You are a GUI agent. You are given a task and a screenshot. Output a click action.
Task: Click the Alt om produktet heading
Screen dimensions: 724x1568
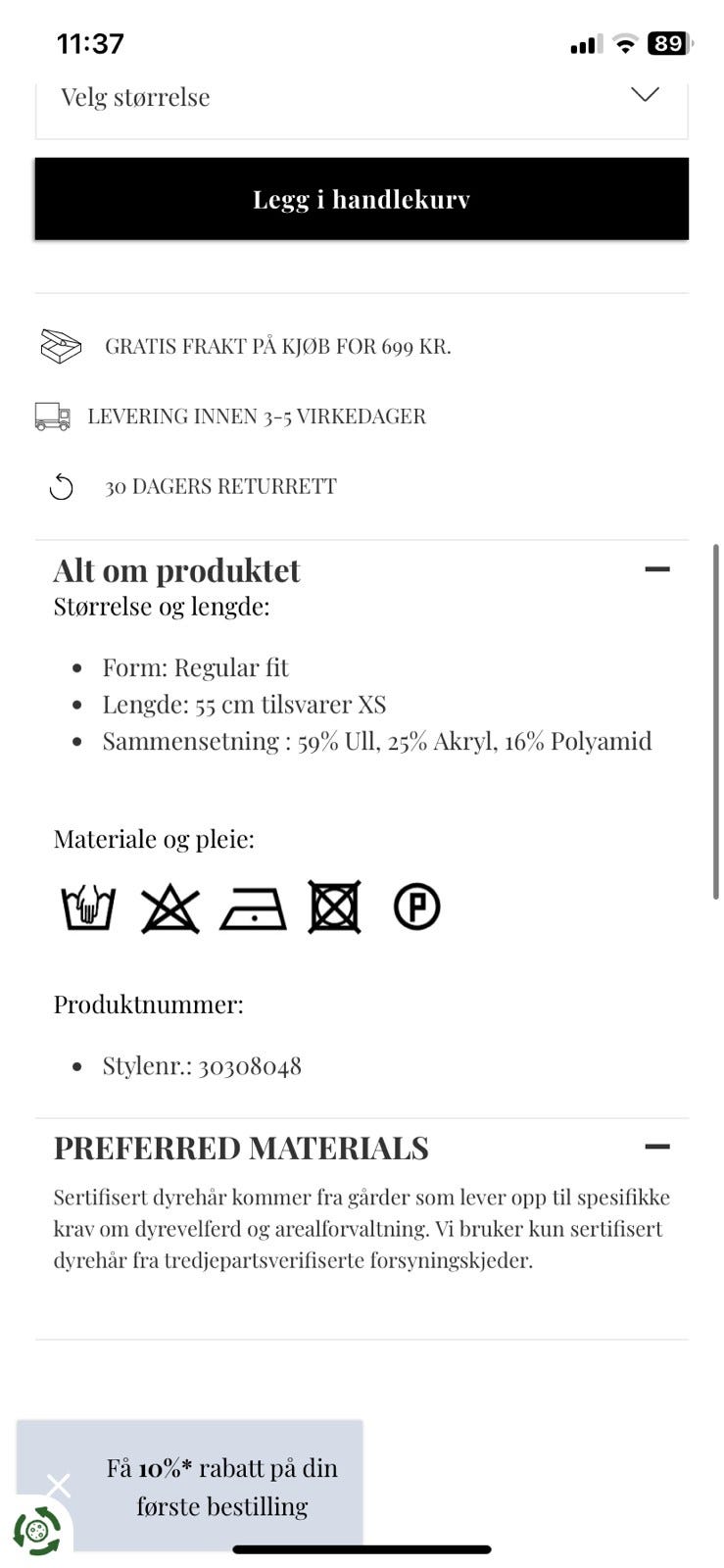(177, 569)
